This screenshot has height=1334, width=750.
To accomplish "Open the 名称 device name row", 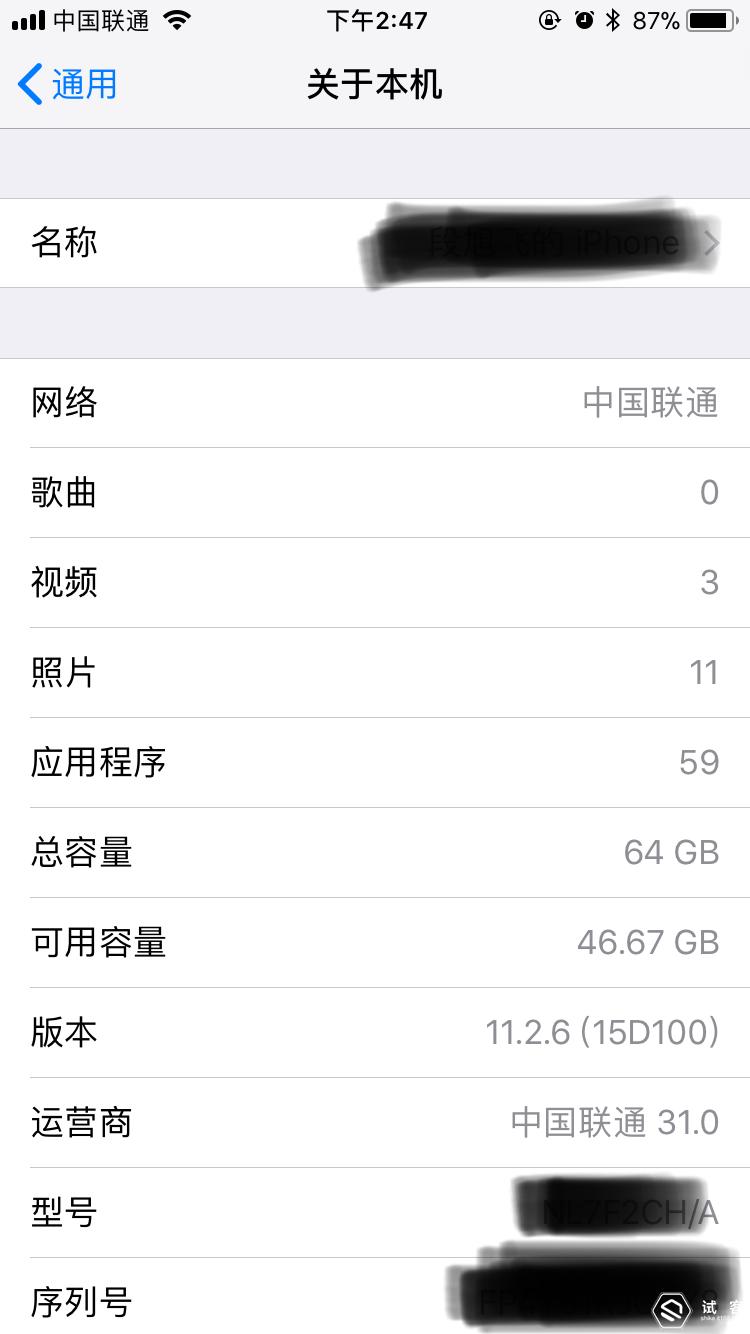I will click(375, 243).
